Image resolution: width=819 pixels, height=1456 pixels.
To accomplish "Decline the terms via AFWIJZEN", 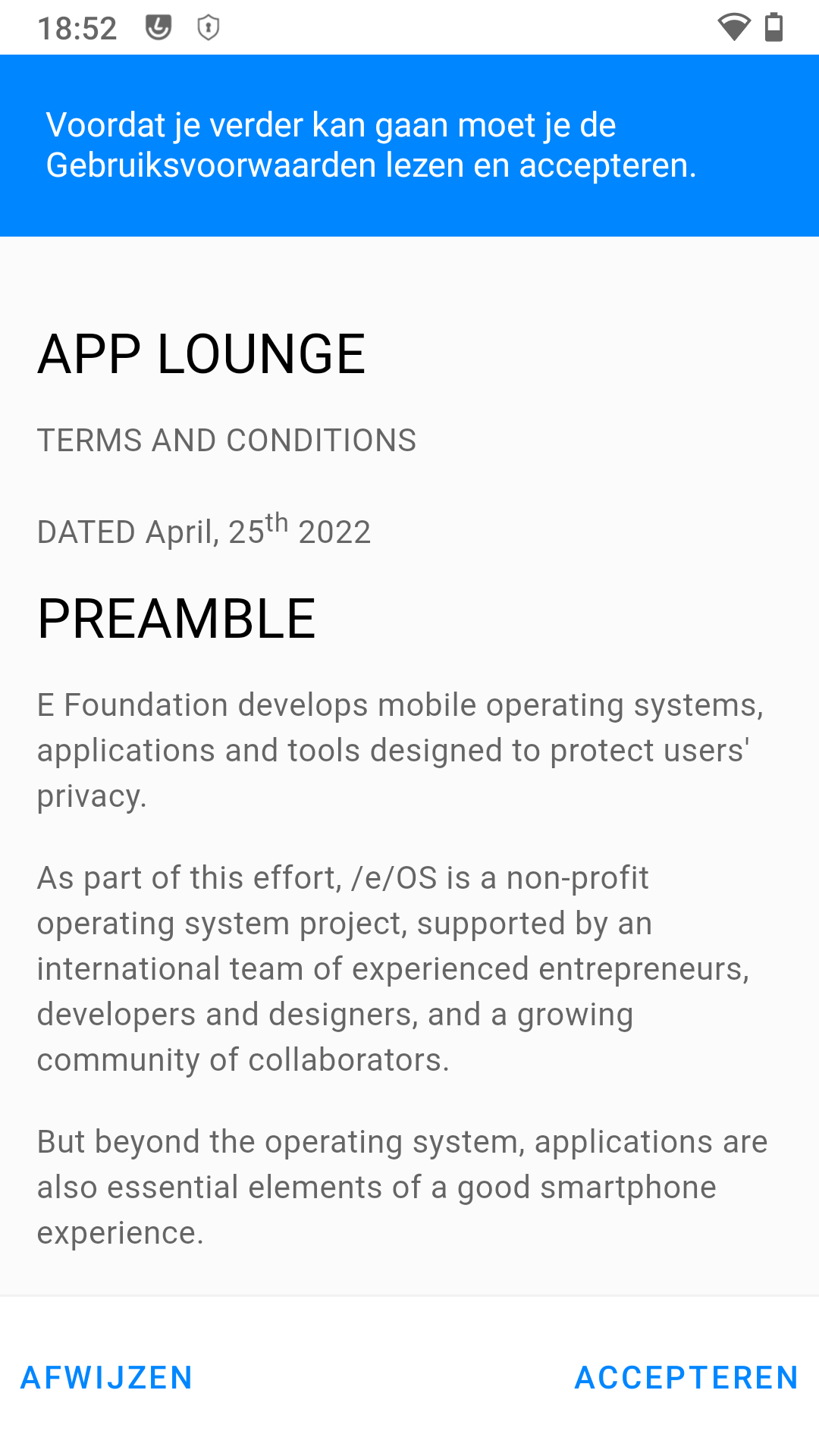I will [x=105, y=1378].
